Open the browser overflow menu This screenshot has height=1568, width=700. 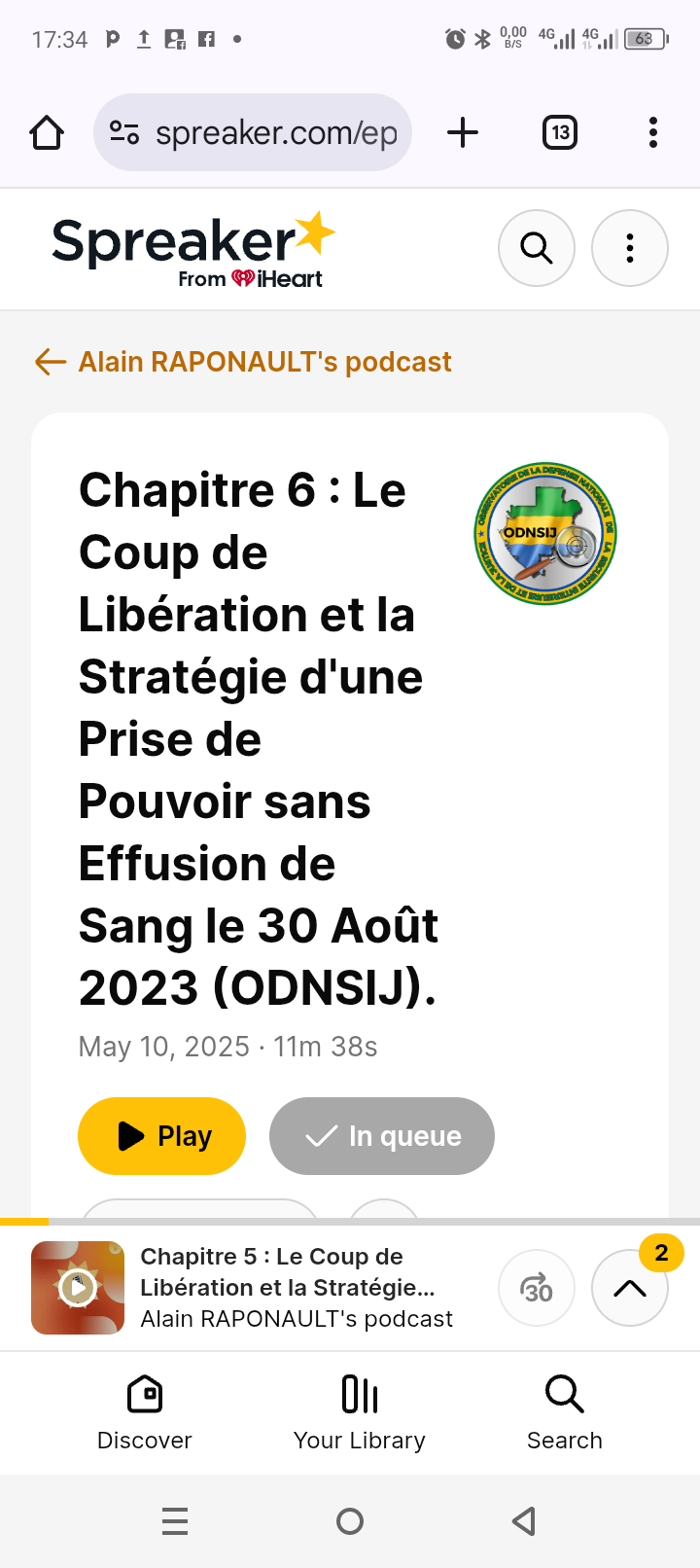click(652, 132)
